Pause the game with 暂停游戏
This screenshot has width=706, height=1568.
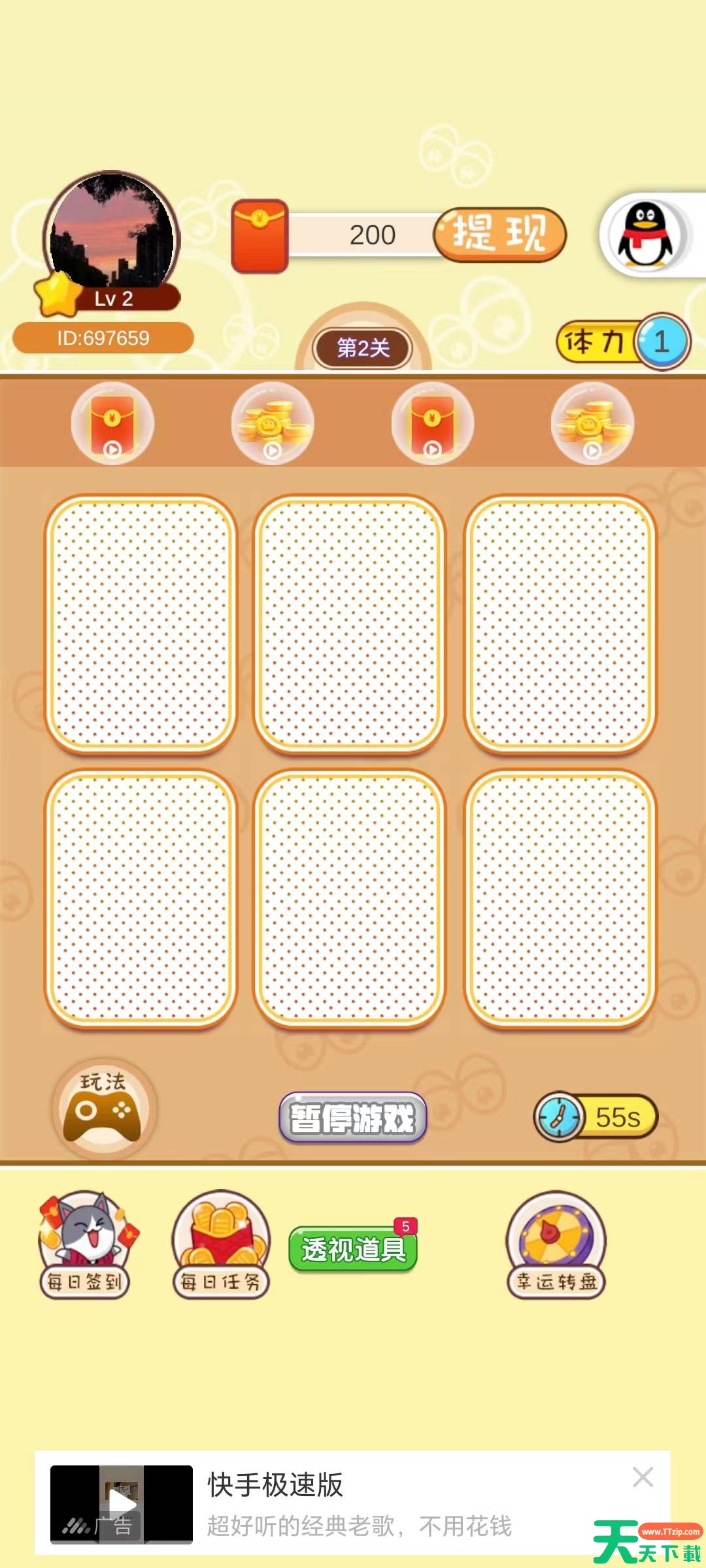353,1118
